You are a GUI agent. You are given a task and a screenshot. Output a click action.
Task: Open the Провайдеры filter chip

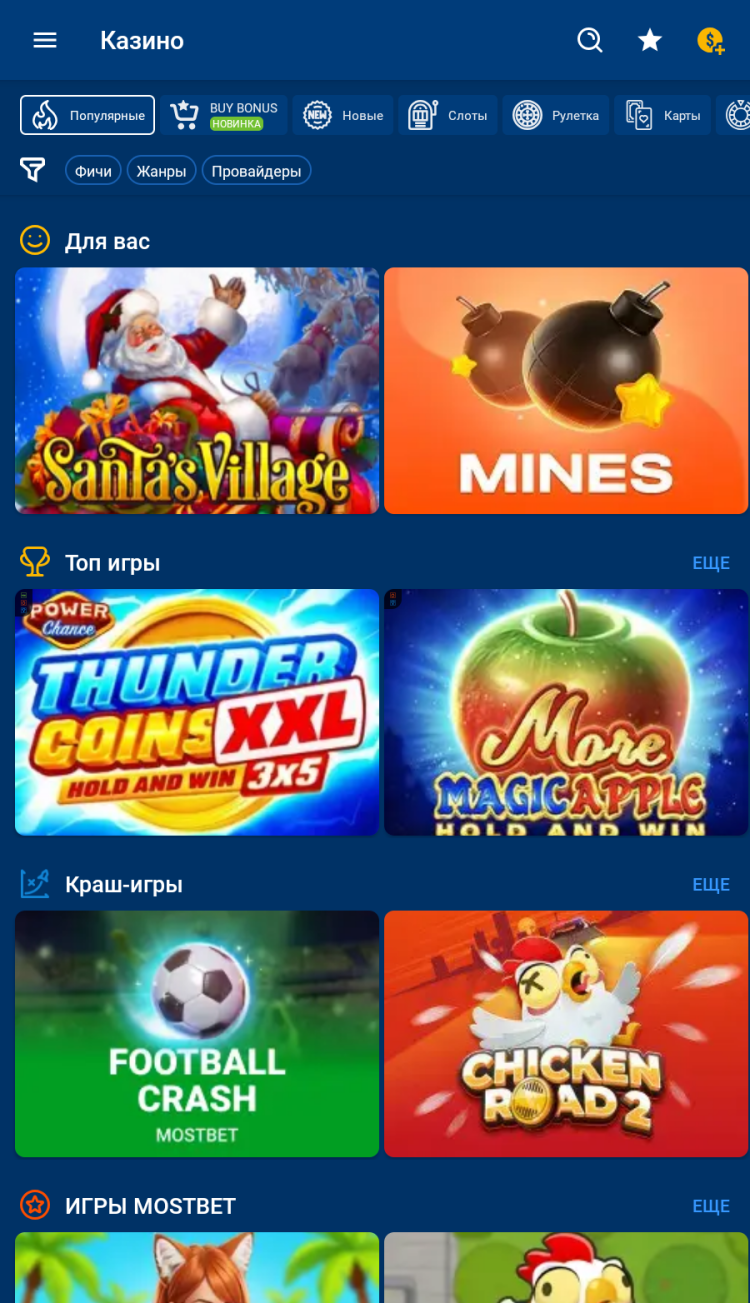point(256,171)
